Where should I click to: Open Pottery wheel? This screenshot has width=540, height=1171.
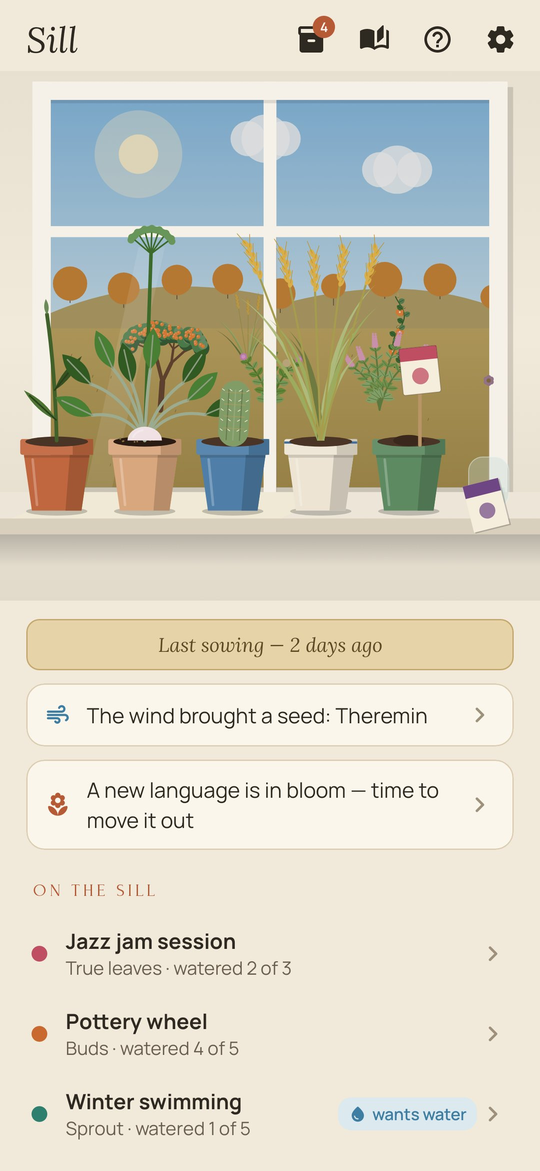(270, 1034)
